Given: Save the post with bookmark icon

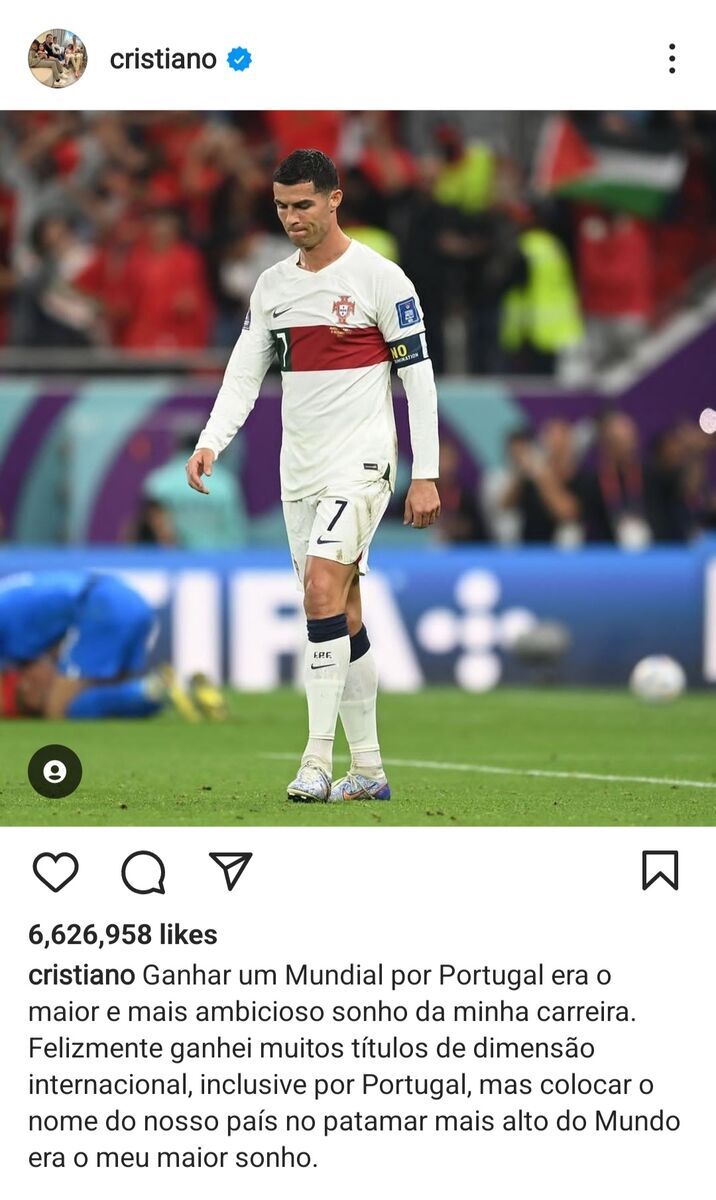Looking at the screenshot, I should tap(660, 871).
